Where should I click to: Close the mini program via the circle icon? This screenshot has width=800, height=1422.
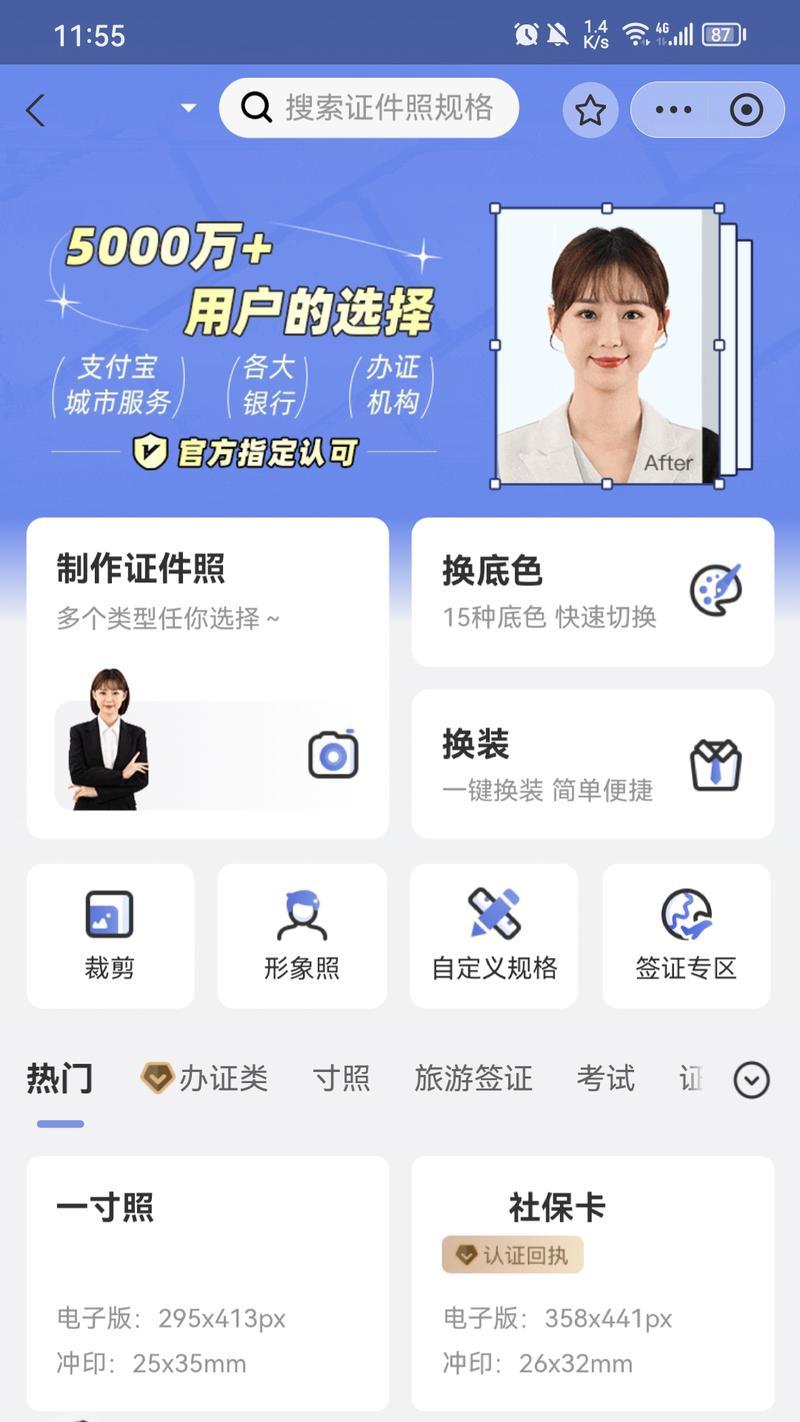pos(746,110)
